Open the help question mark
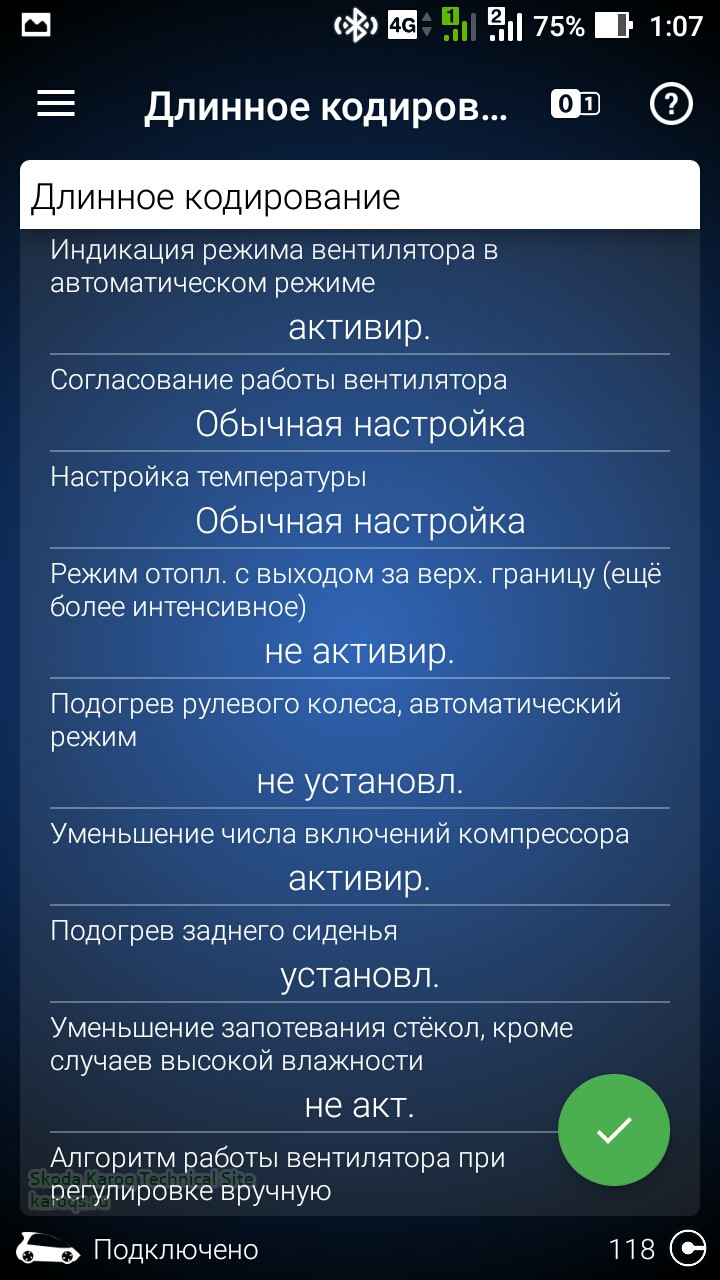 (x=671, y=103)
